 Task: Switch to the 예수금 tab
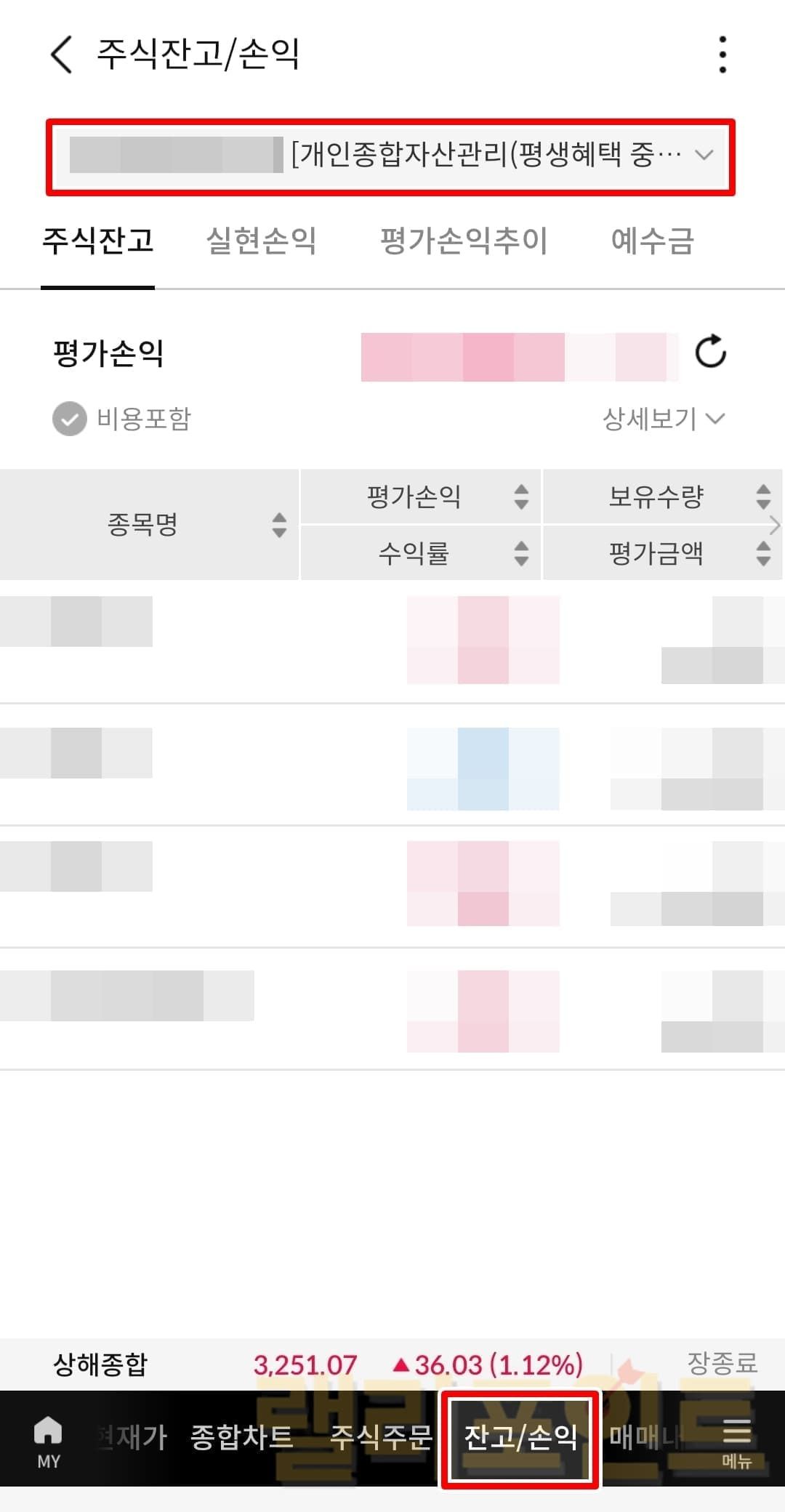point(652,241)
